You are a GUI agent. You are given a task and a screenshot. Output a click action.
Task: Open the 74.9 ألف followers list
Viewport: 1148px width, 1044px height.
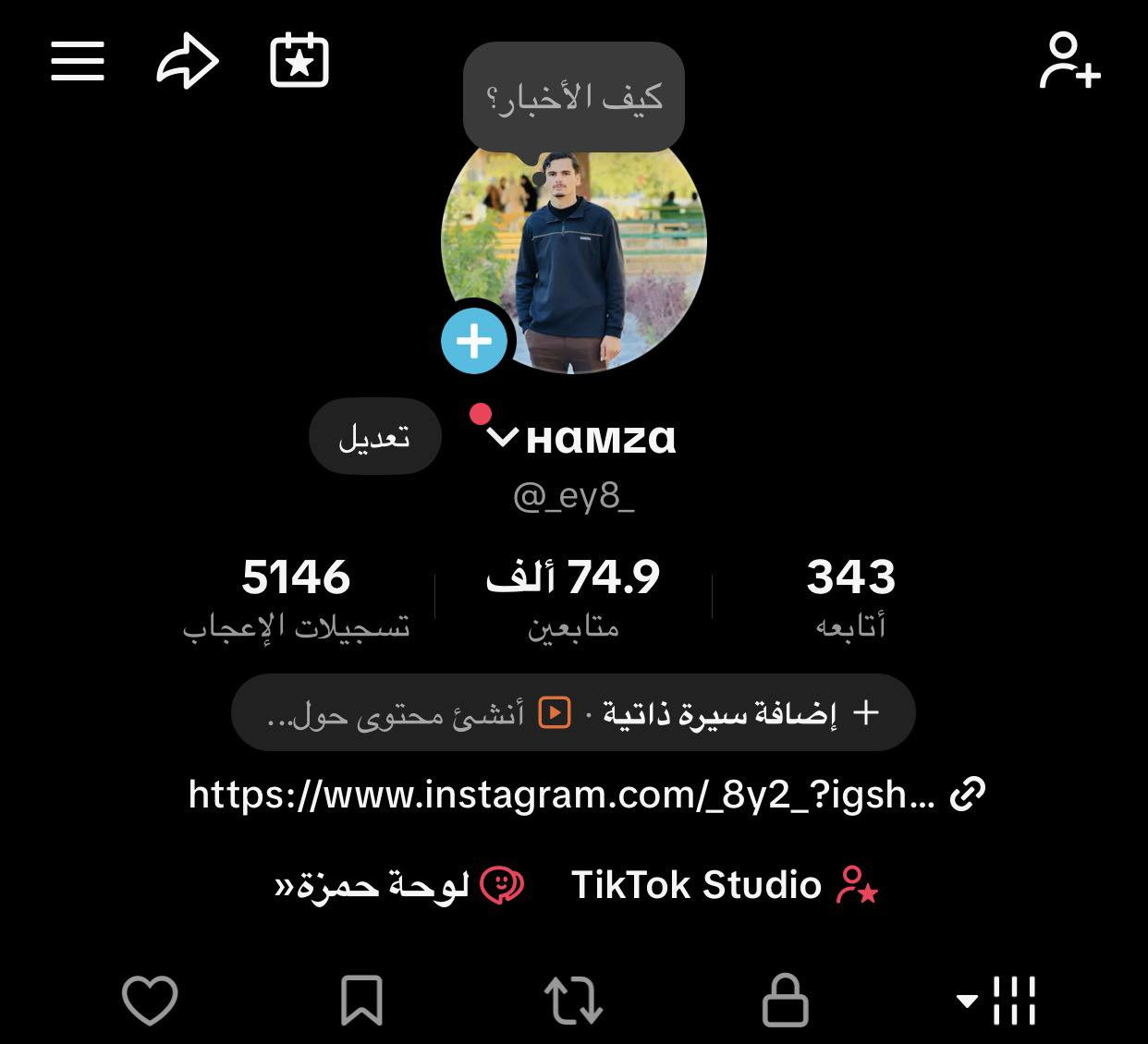[x=573, y=596]
